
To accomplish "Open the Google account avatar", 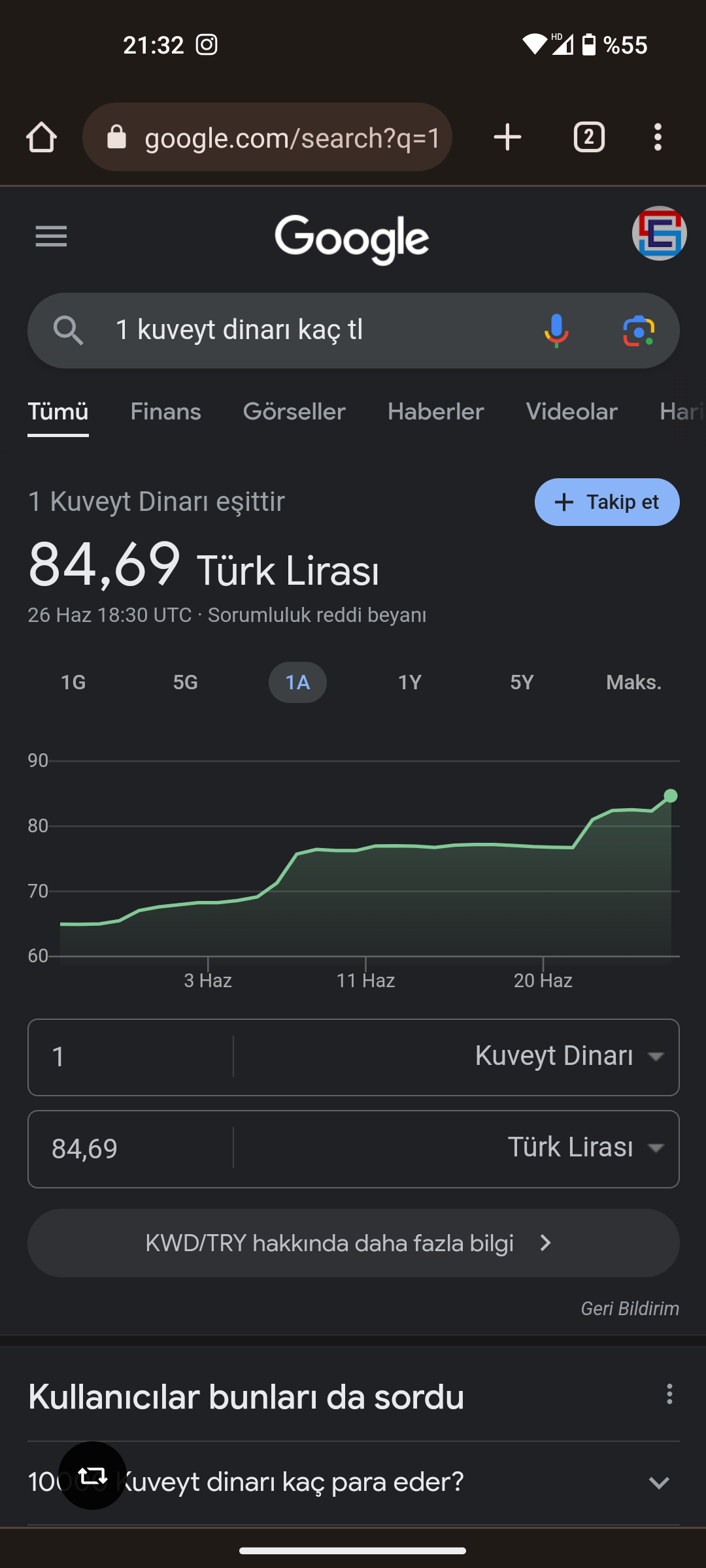I will click(659, 233).
